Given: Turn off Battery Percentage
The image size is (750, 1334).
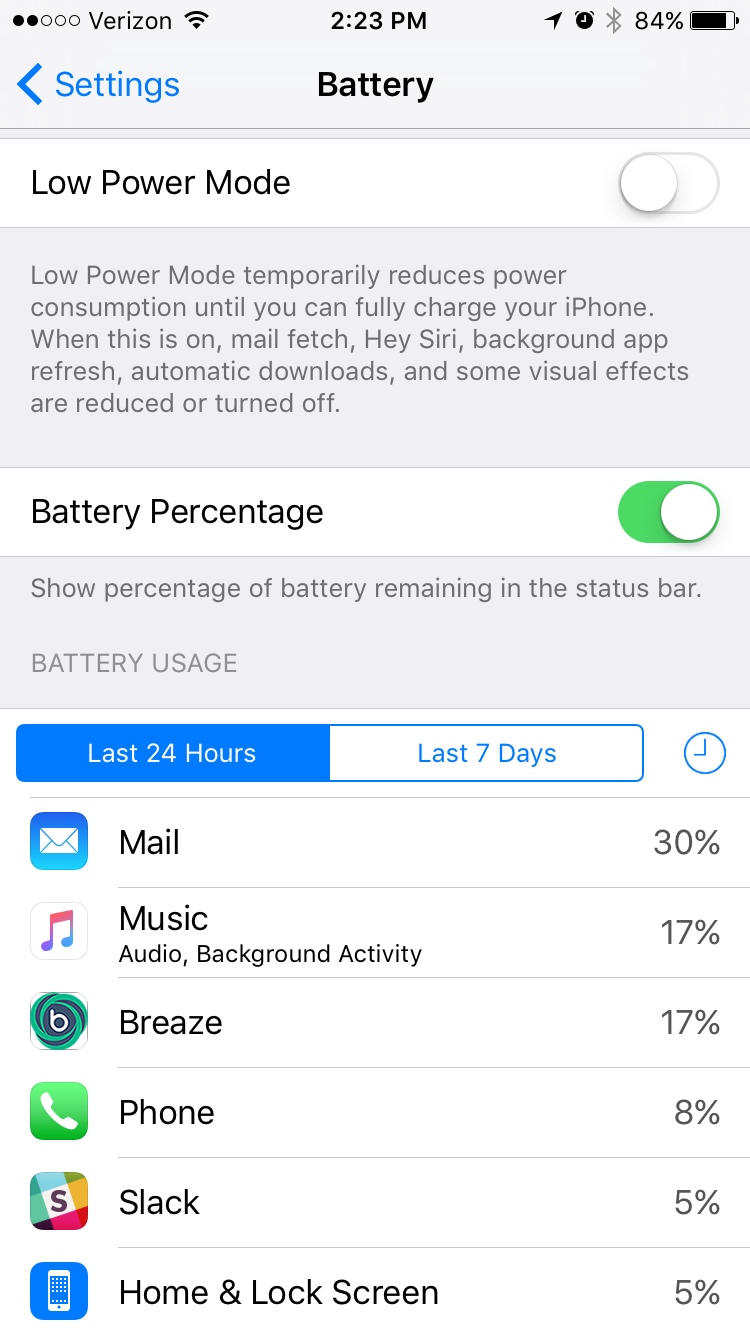Looking at the screenshot, I should pos(669,512).
